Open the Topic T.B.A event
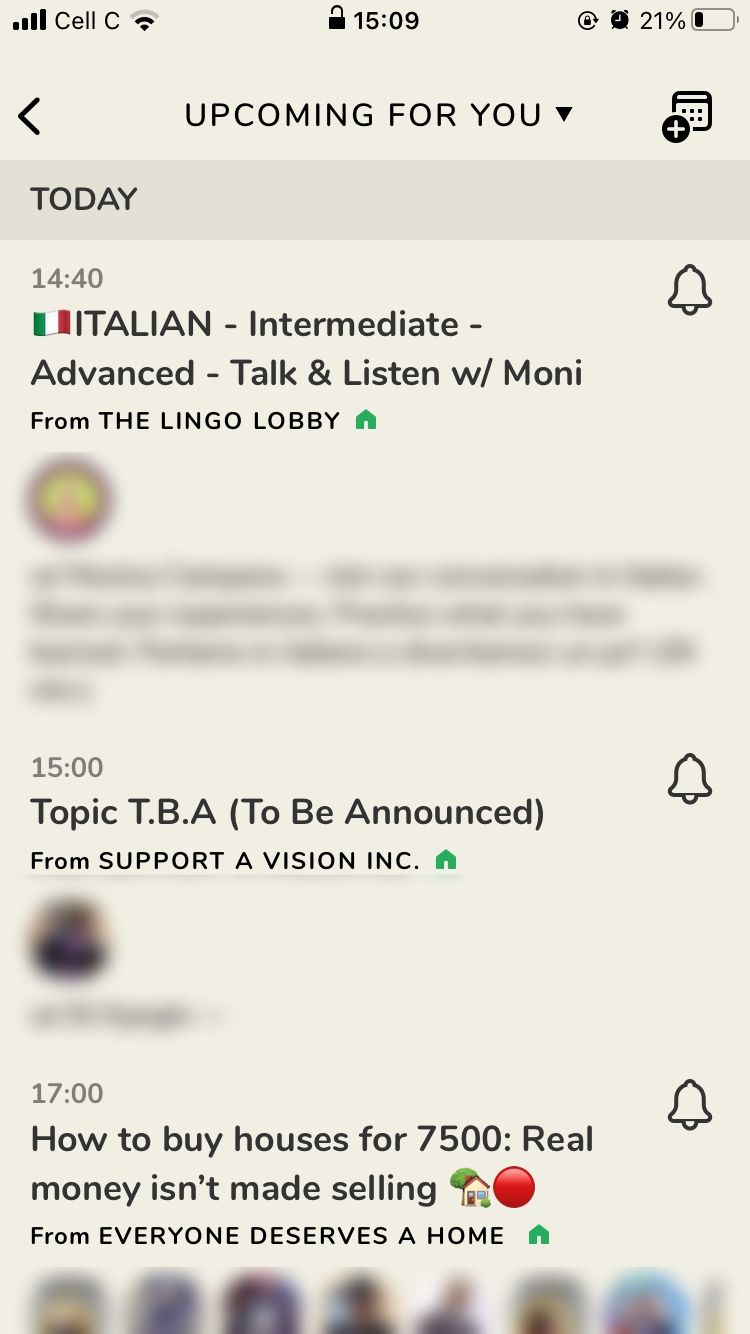The width and height of the screenshot is (750, 1334). (287, 812)
